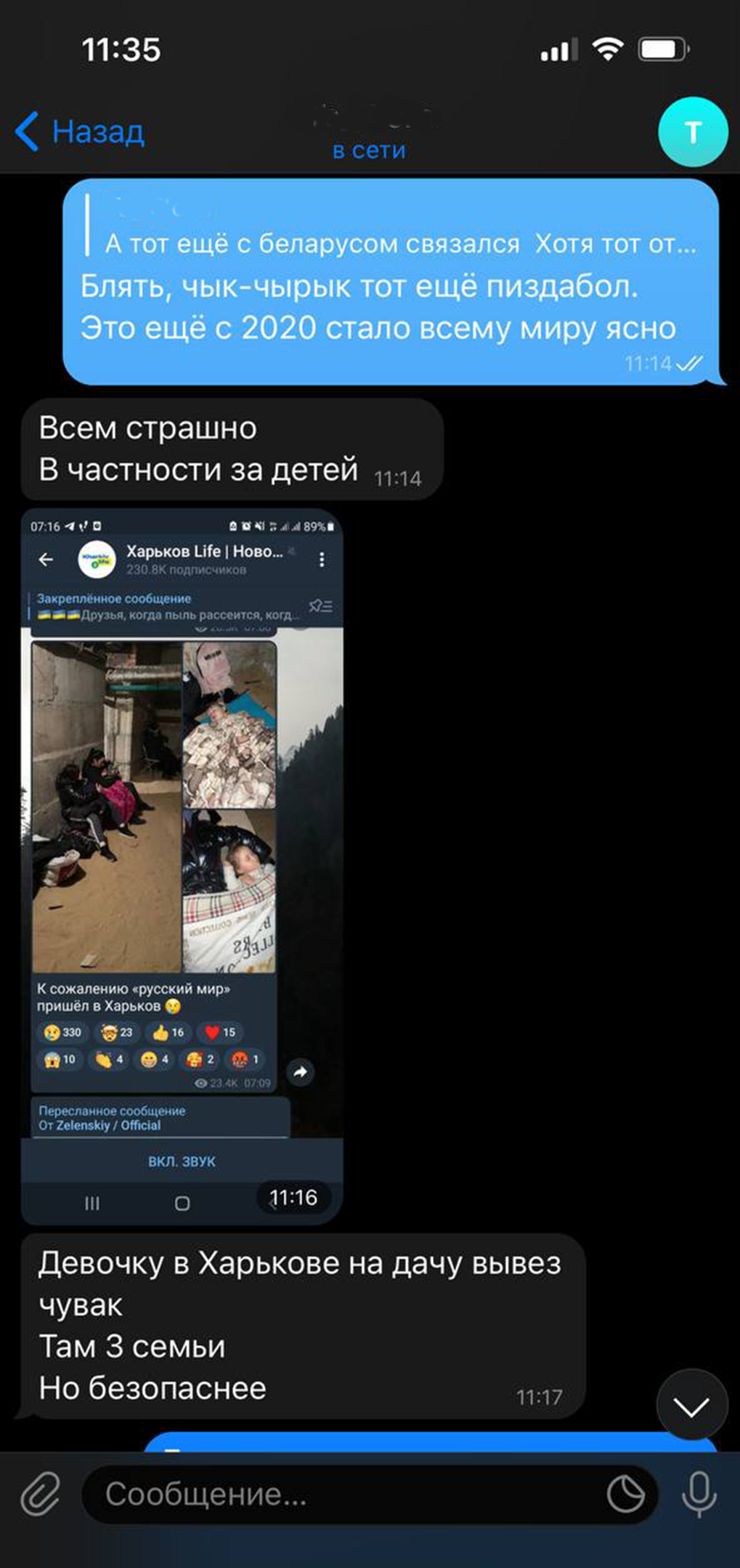Attach a file with the paperclip icon
Viewport: 740px width, 1568px height.
click(41, 1494)
